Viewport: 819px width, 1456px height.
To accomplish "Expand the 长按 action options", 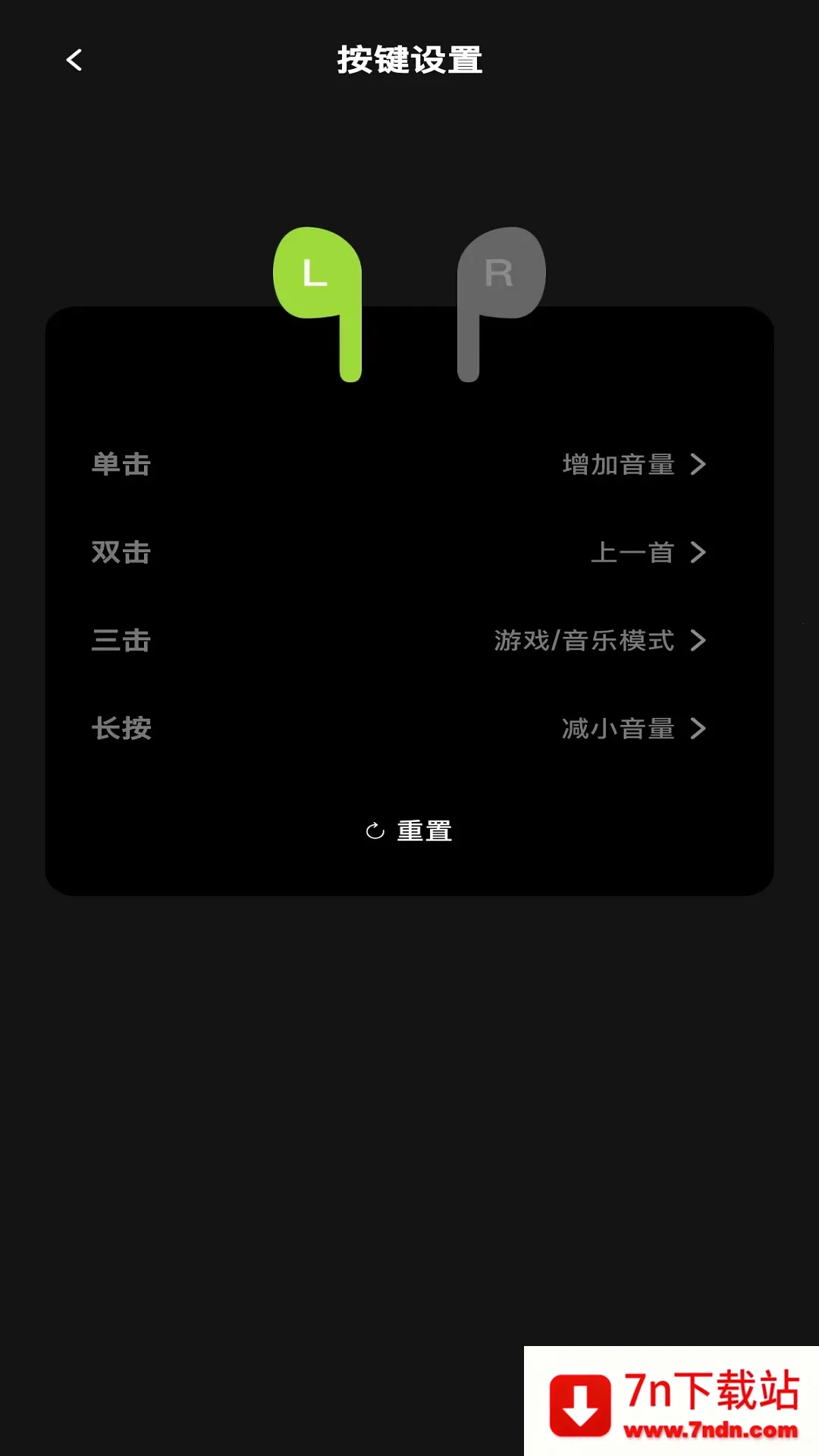I will [409, 730].
